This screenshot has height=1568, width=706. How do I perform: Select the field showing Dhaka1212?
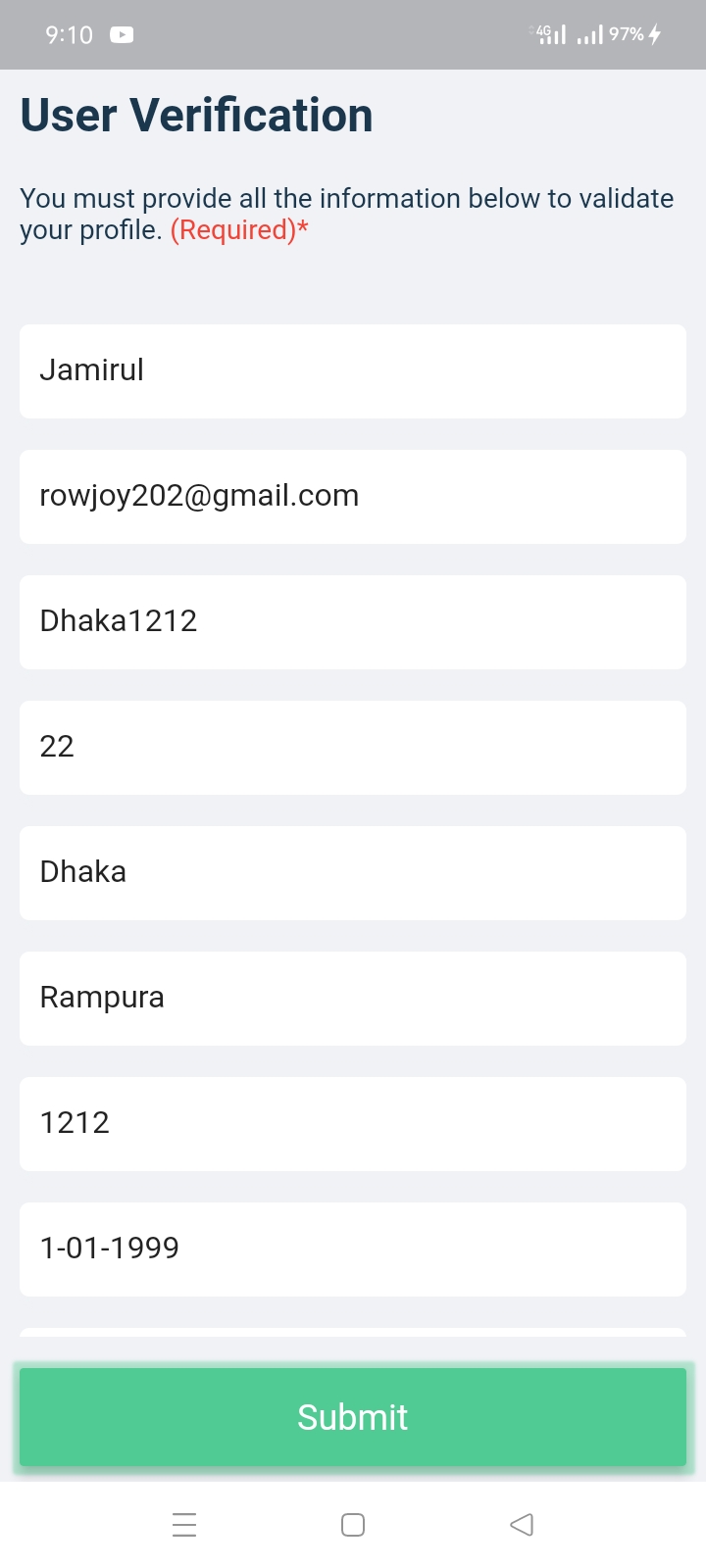(x=353, y=622)
